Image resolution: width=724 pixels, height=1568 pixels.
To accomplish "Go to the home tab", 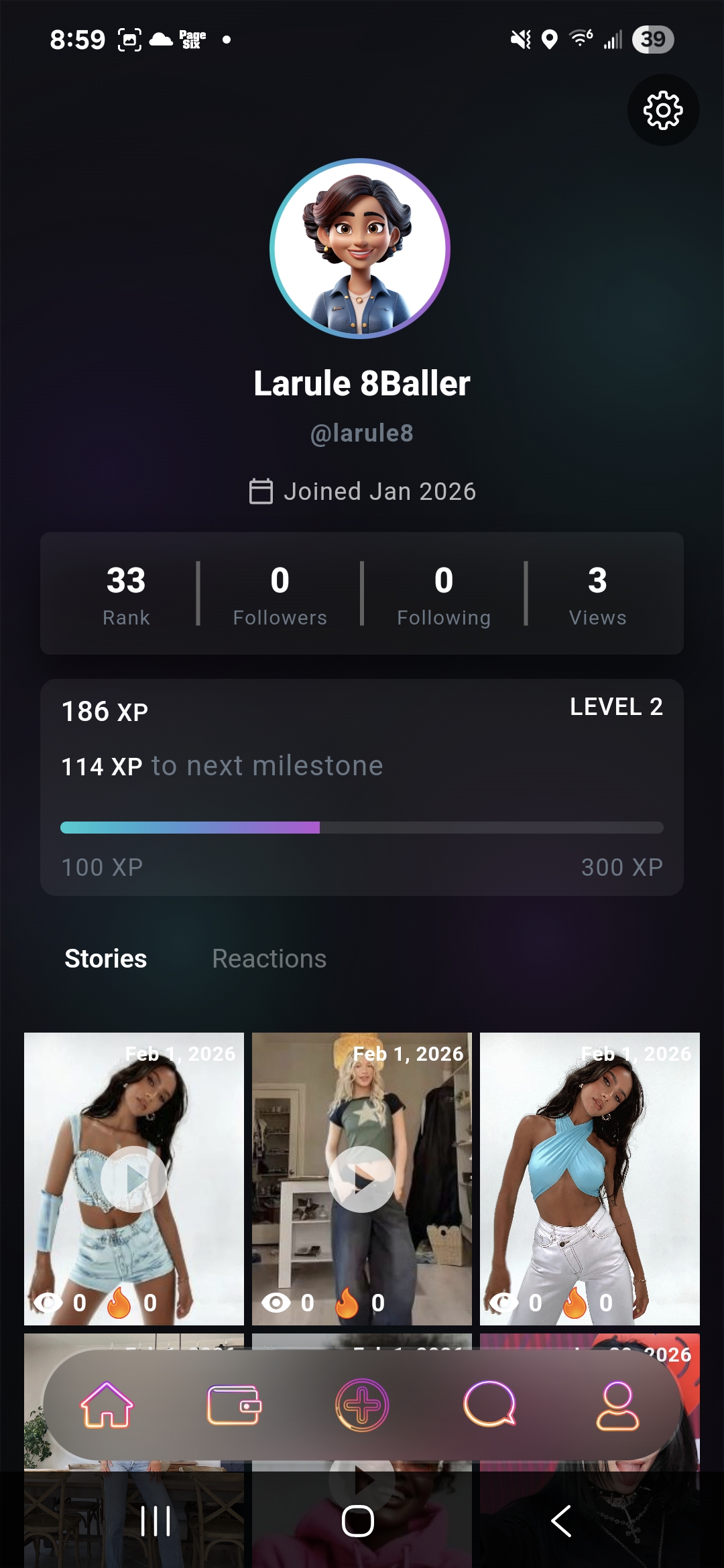I will (x=107, y=1405).
